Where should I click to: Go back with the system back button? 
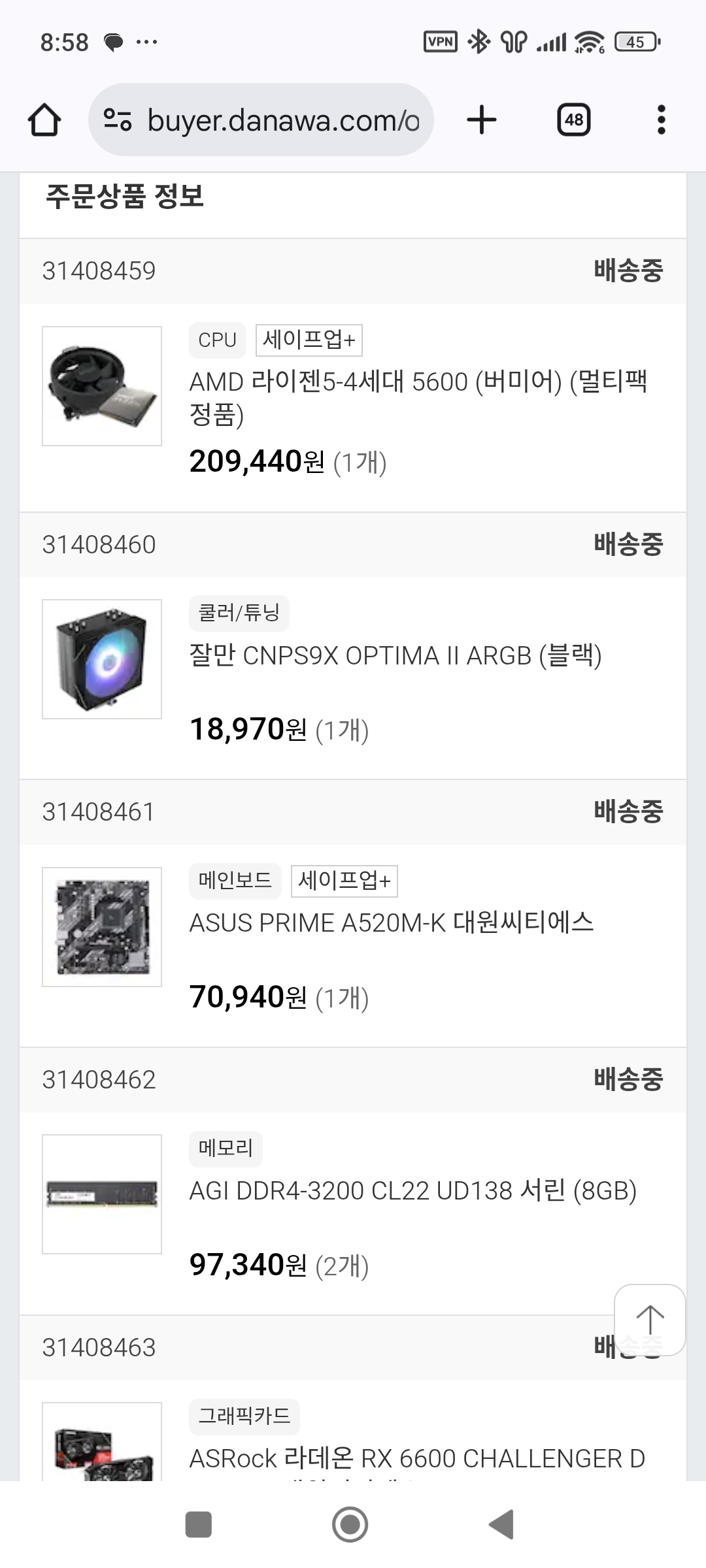(502, 1525)
